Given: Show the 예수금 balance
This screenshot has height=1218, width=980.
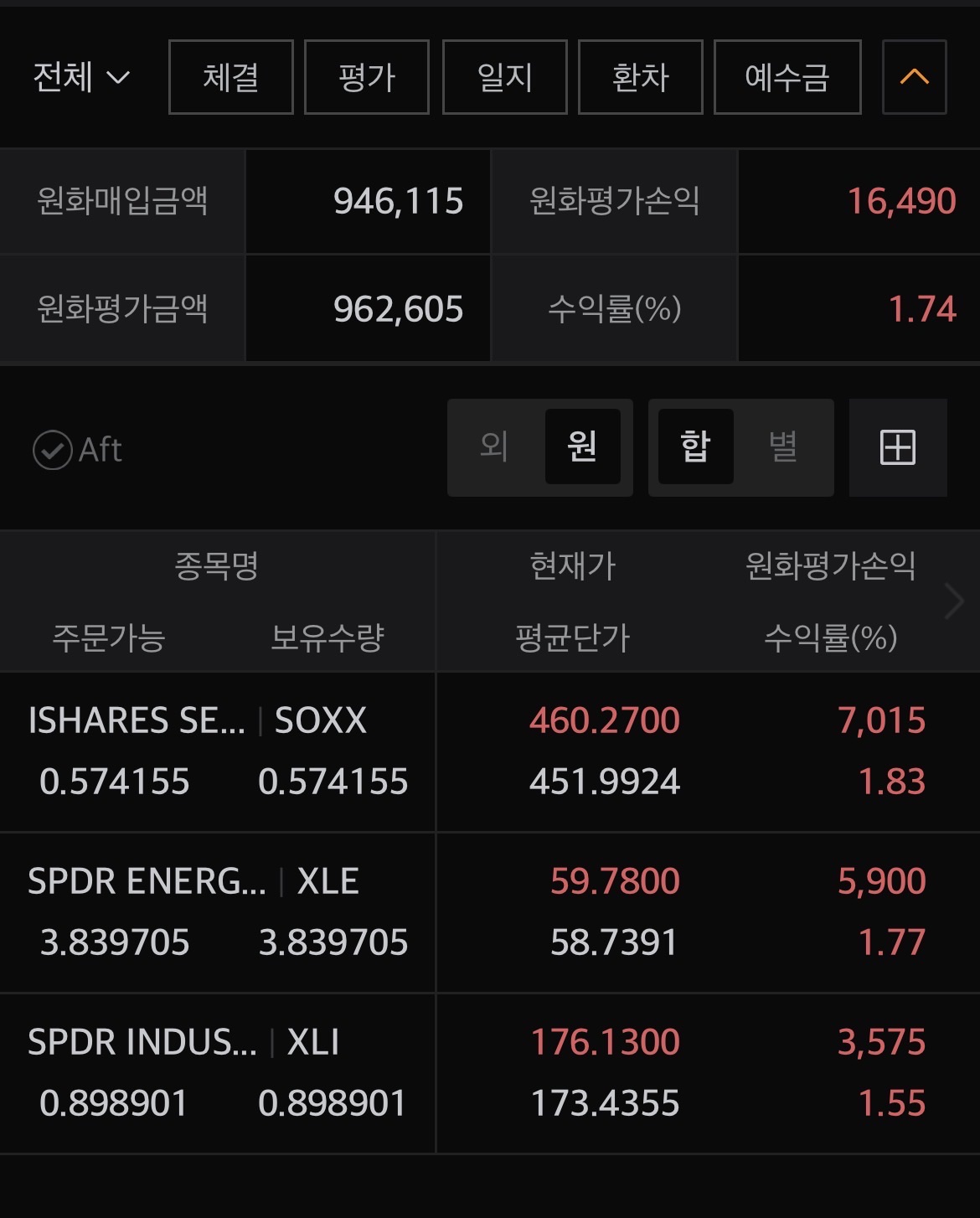Looking at the screenshot, I should coord(787,77).
